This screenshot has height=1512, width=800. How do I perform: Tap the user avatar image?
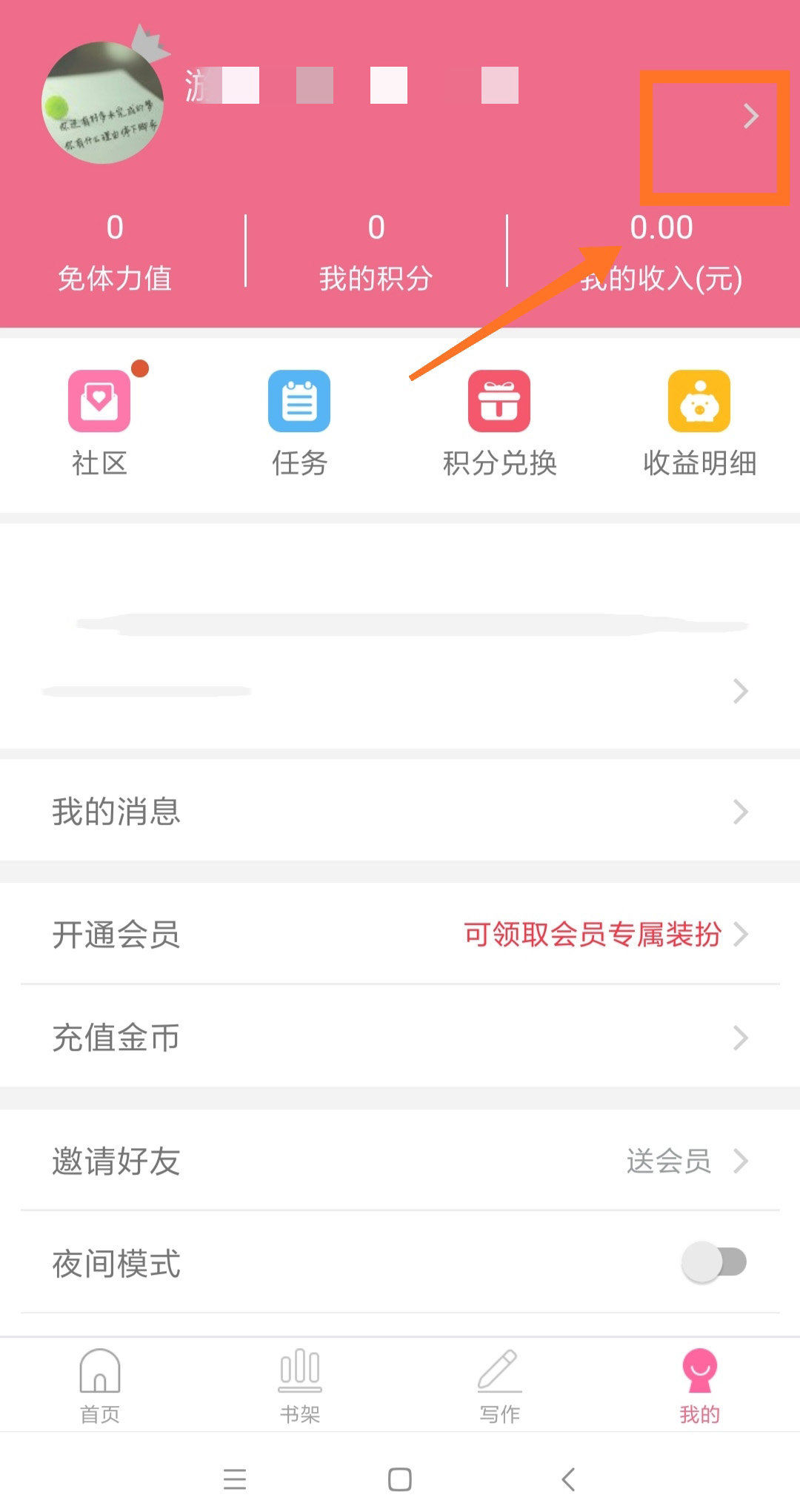tap(104, 104)
